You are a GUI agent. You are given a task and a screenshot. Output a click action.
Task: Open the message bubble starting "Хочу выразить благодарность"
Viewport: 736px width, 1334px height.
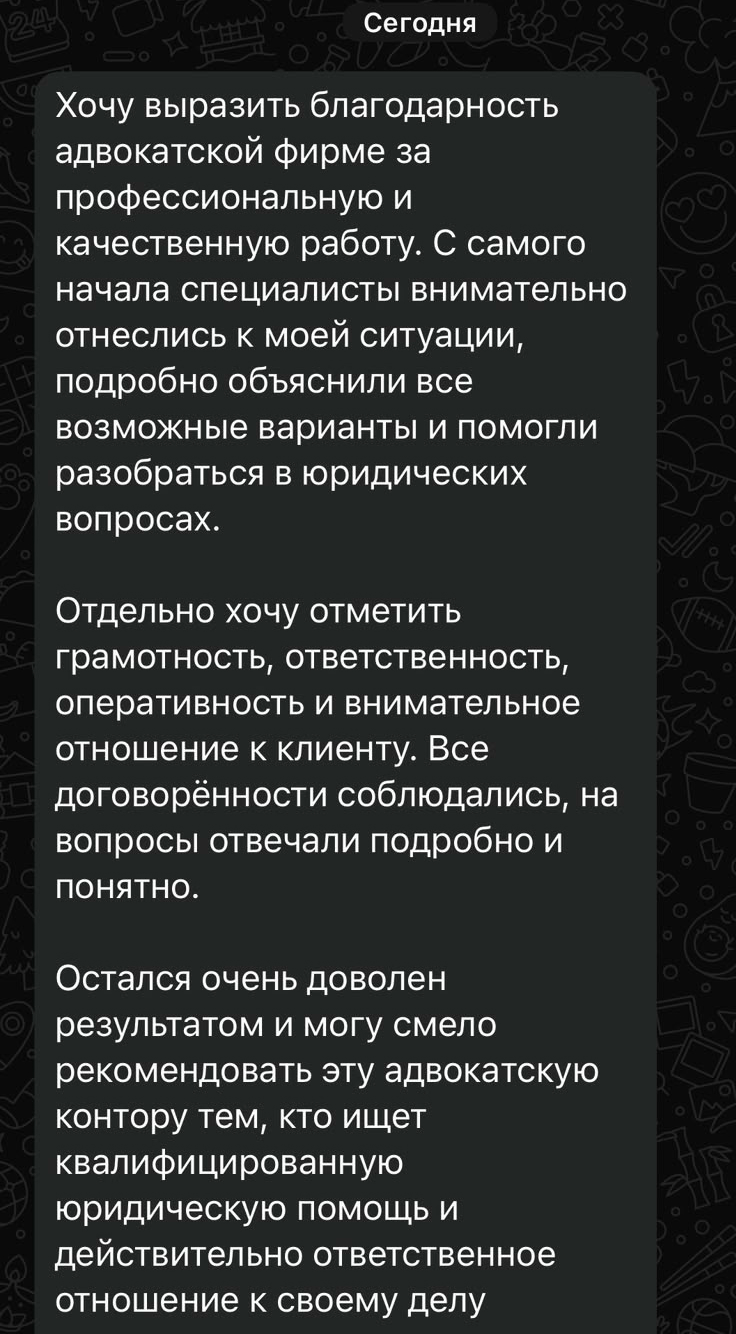pyautogui.click(x=346, y=702)
